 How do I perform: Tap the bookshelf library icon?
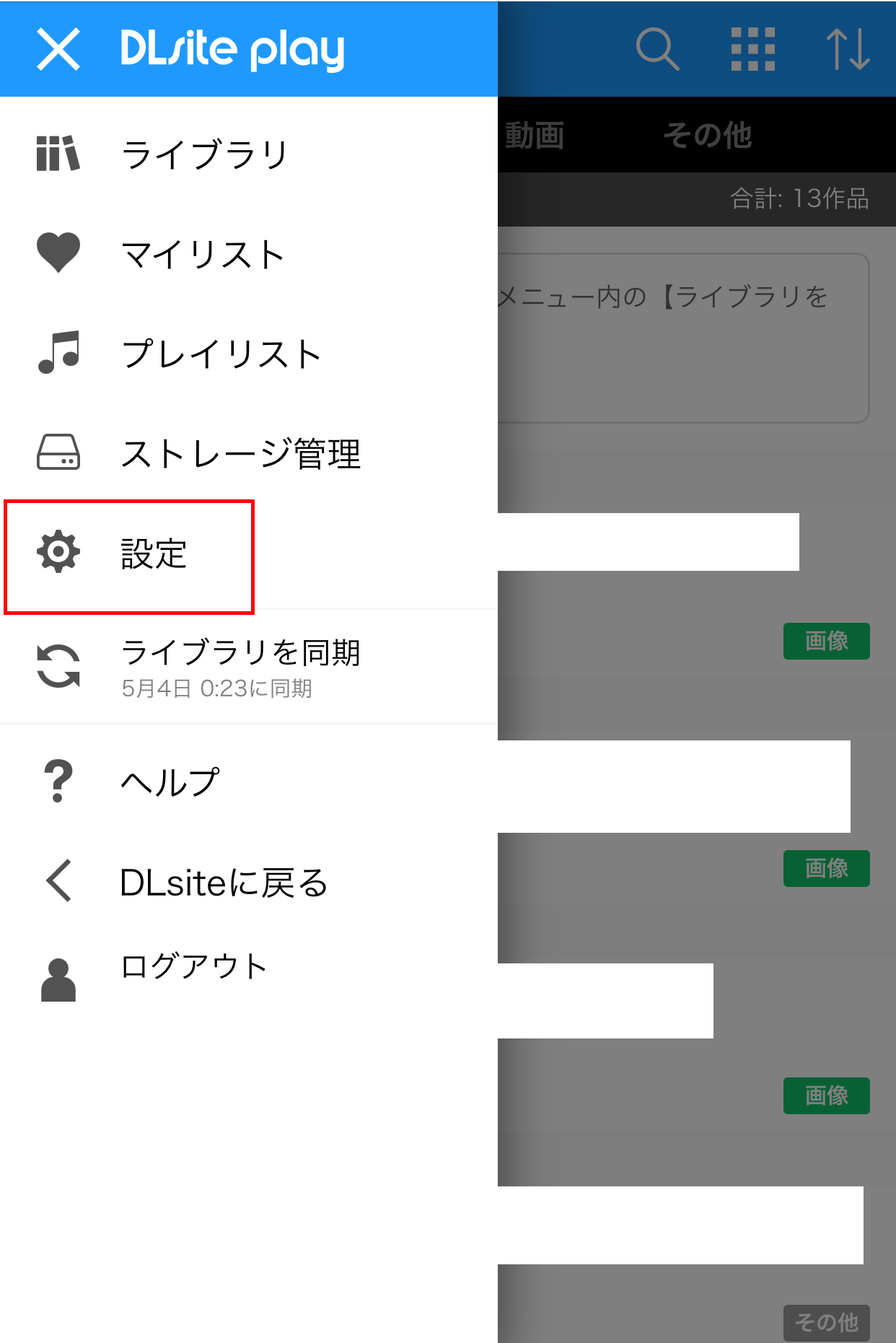click(x=58, y=152)
